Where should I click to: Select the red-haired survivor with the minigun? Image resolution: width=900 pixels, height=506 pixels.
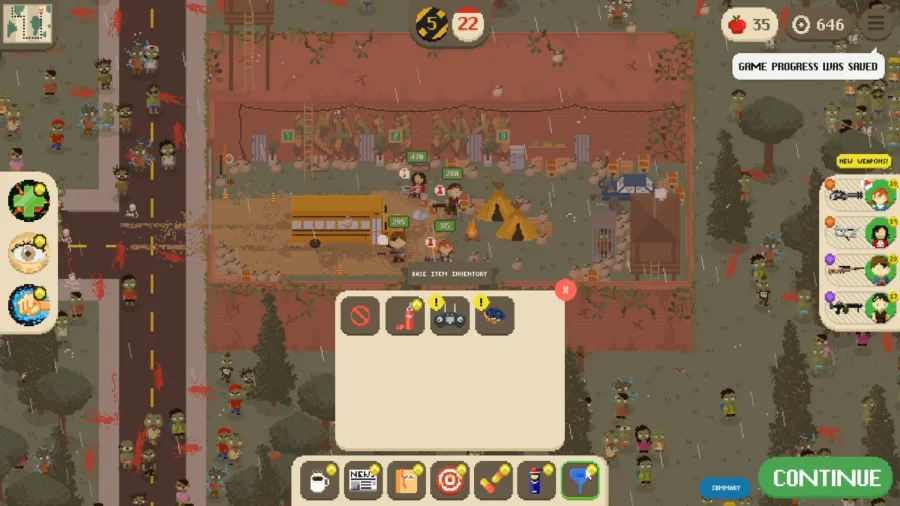858,195
